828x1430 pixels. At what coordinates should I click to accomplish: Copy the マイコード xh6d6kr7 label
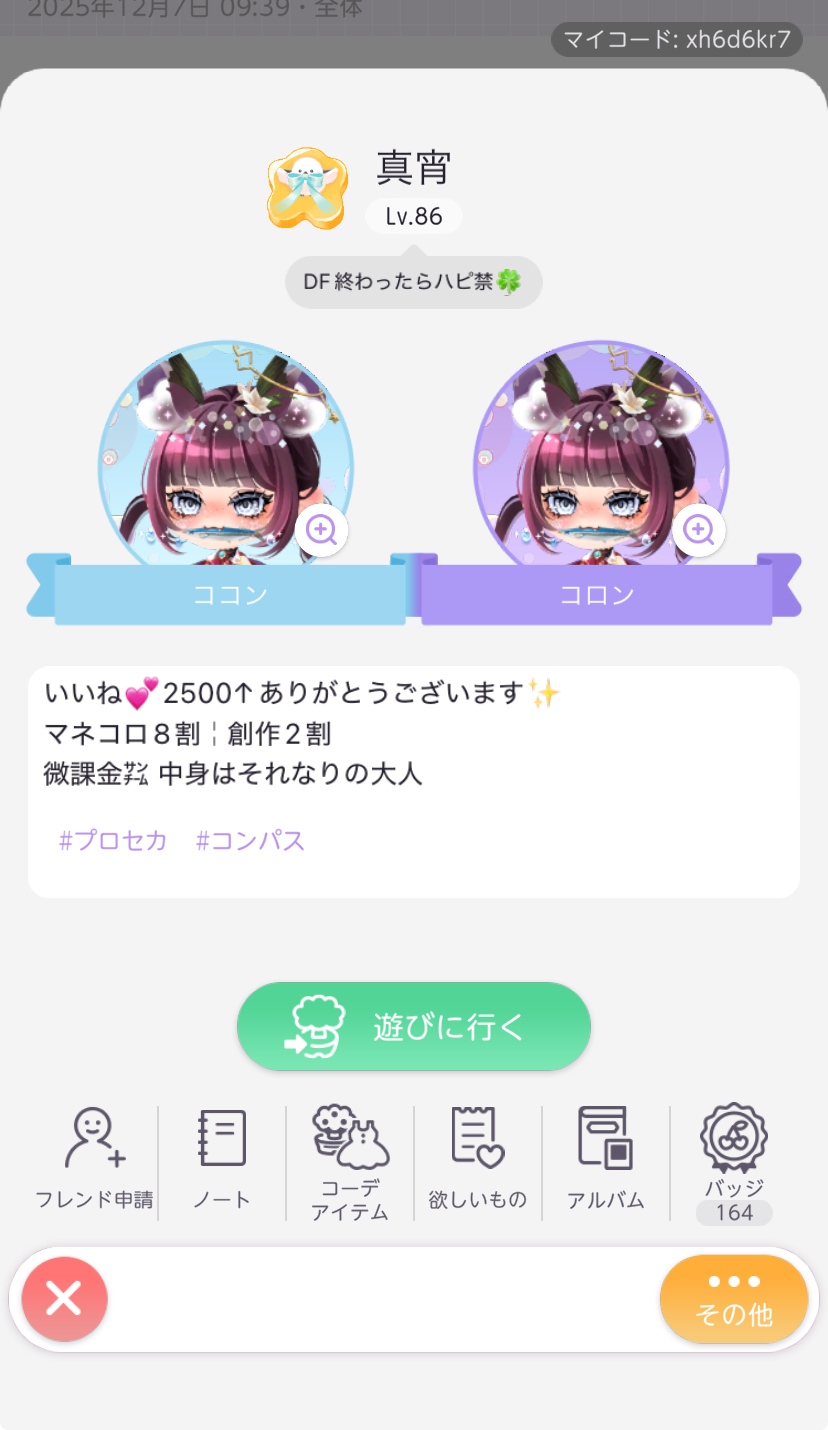point(677,40)
